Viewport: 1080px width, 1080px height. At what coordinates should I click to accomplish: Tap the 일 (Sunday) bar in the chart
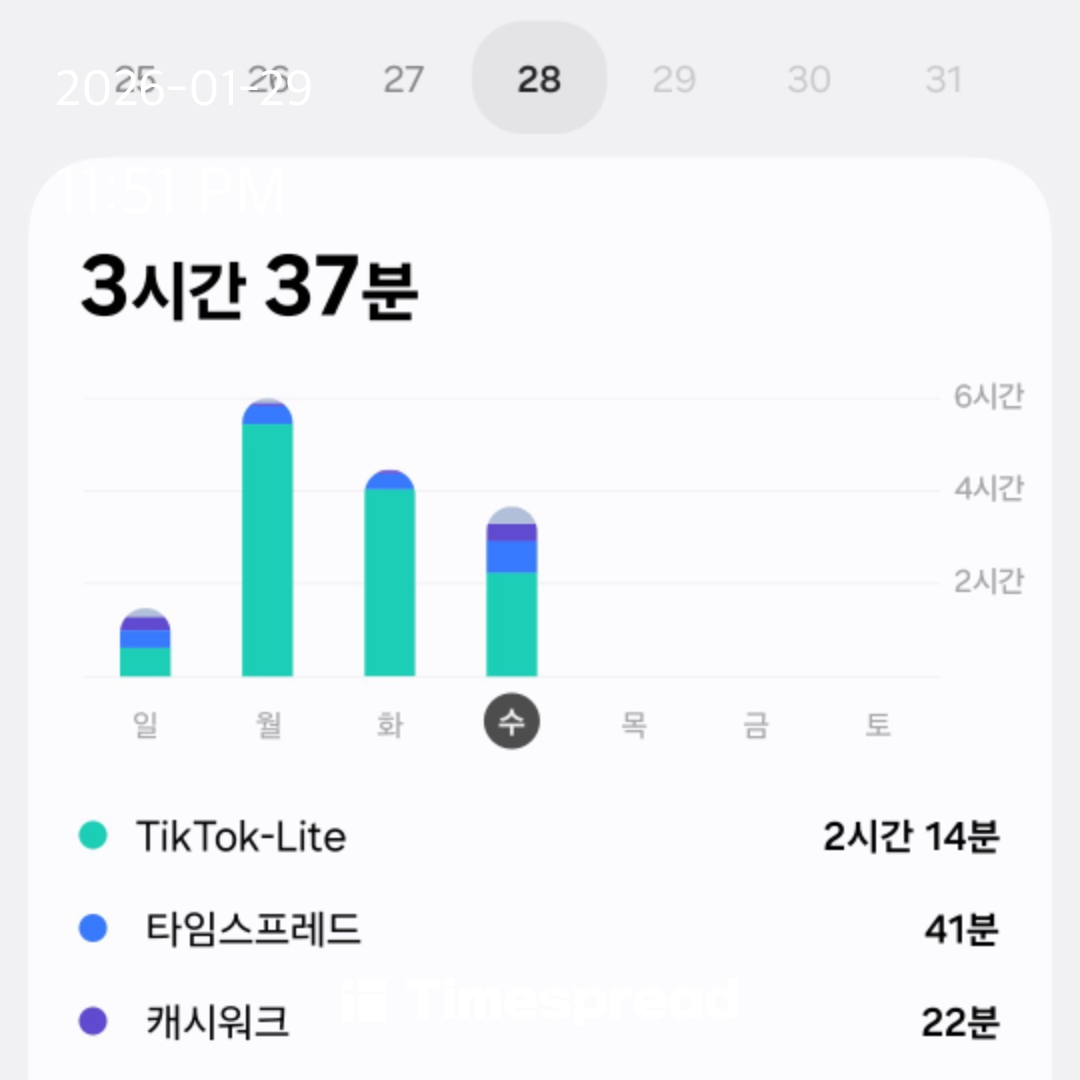pyautogui.click(x=145, y=645)
